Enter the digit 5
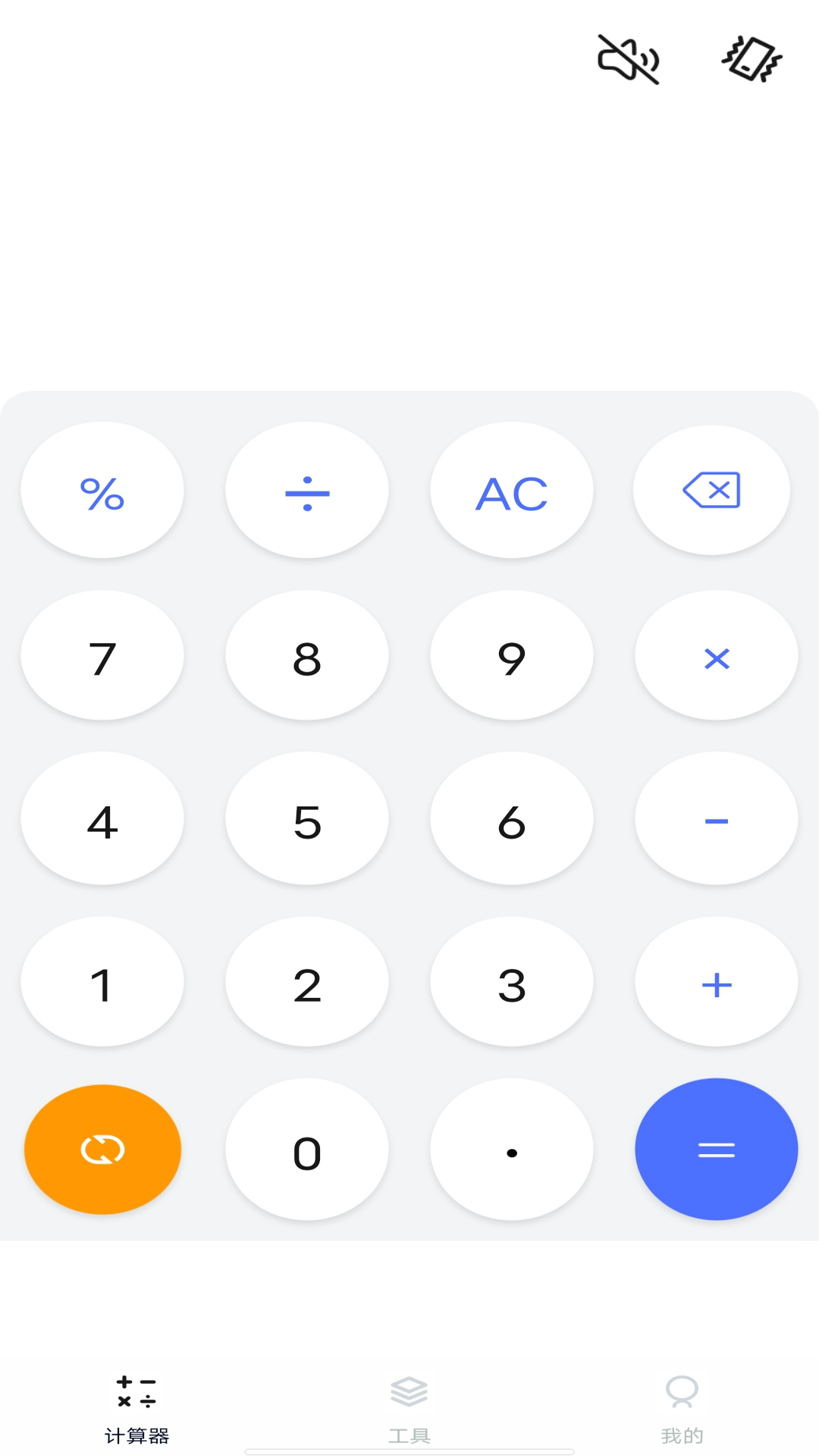The height and width of the screenshot is (1456, 819). click(x=307, y=820)
